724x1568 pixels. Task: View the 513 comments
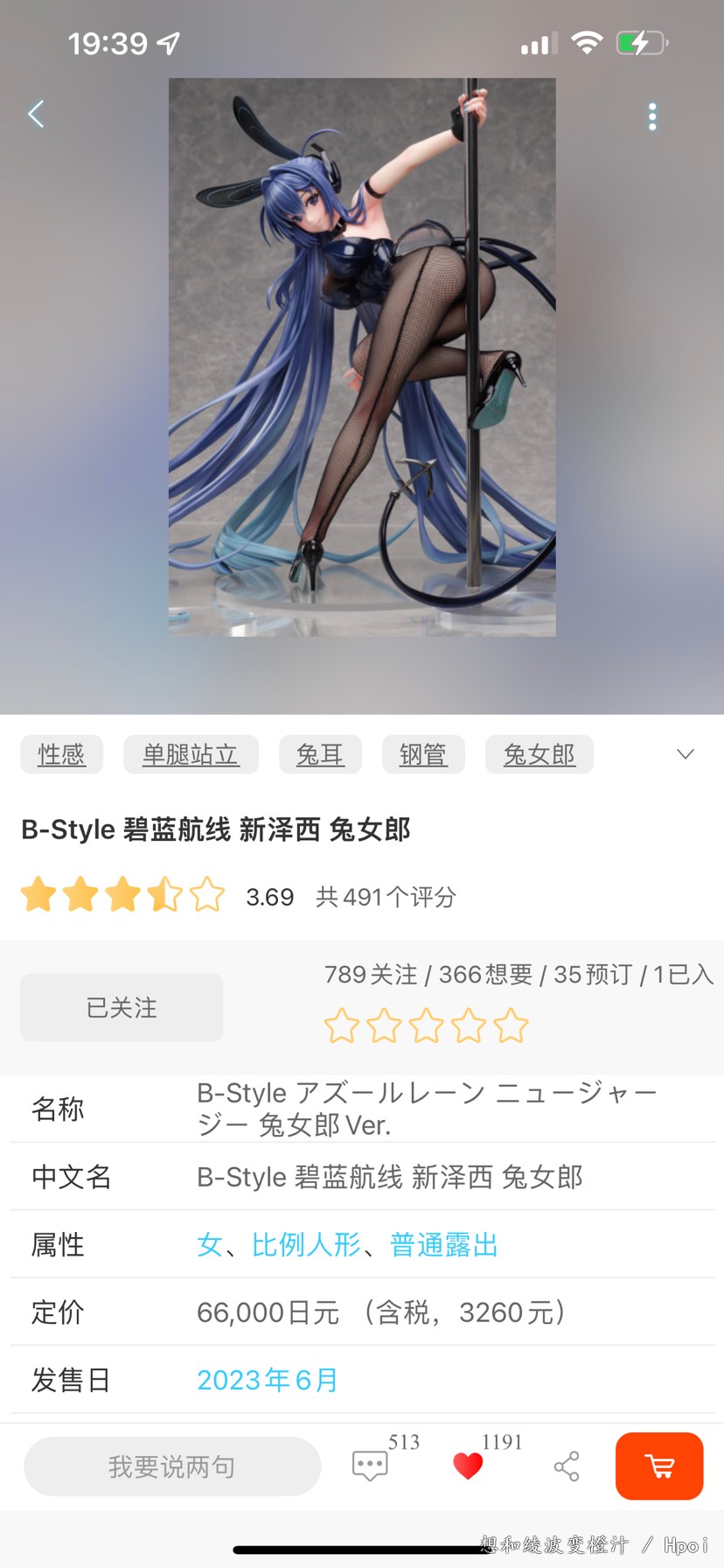[370, 1466]
